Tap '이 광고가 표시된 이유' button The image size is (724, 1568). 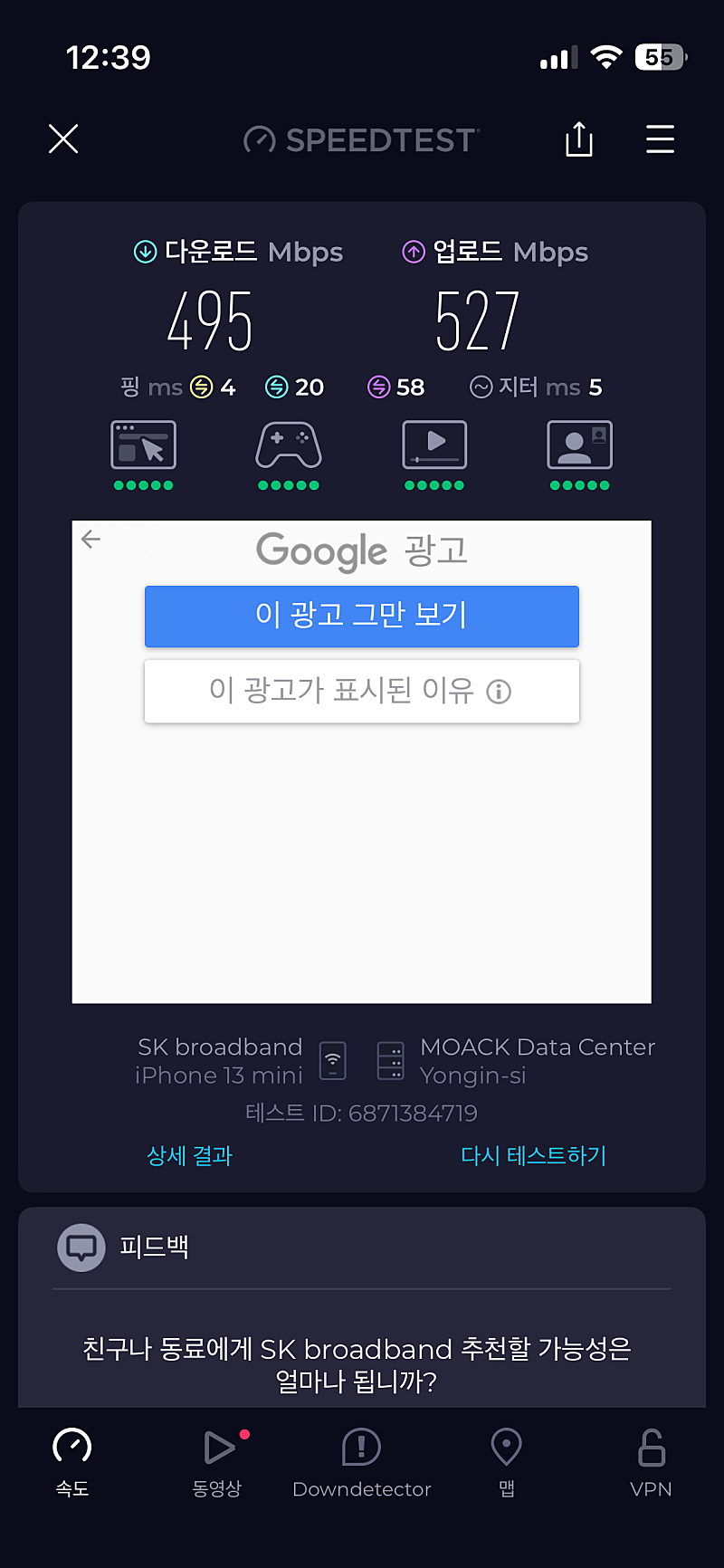pos(362,691)
